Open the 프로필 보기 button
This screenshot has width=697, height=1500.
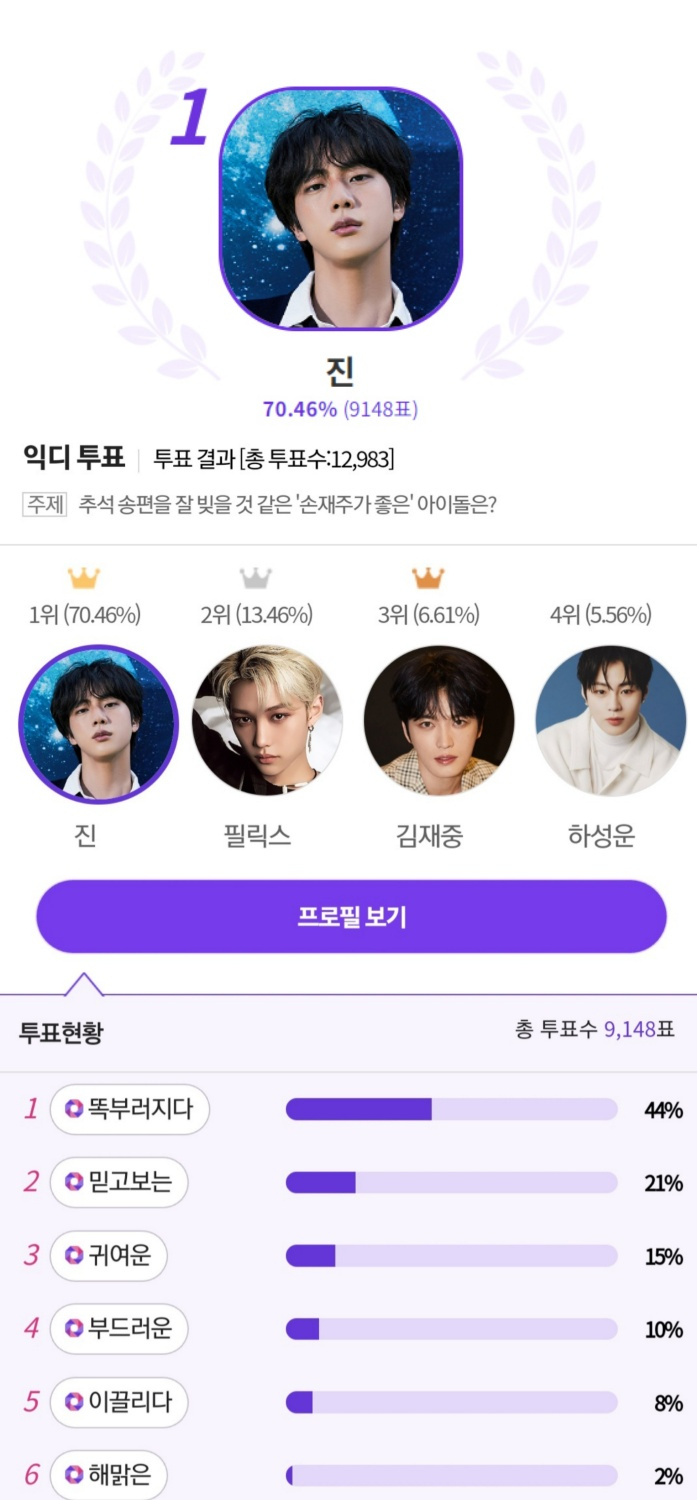point(351,917)
